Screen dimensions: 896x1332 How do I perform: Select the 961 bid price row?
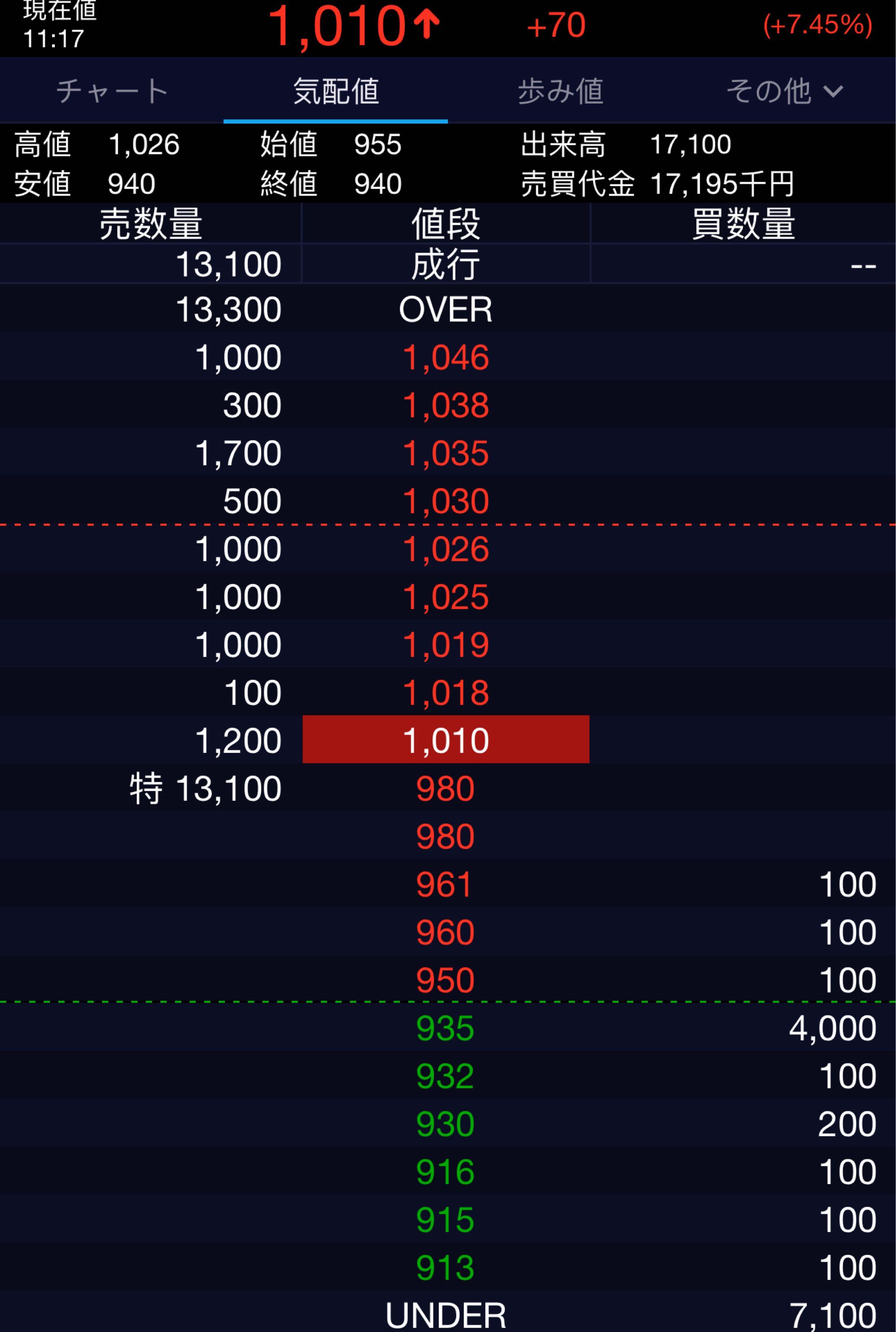[446, 884]
